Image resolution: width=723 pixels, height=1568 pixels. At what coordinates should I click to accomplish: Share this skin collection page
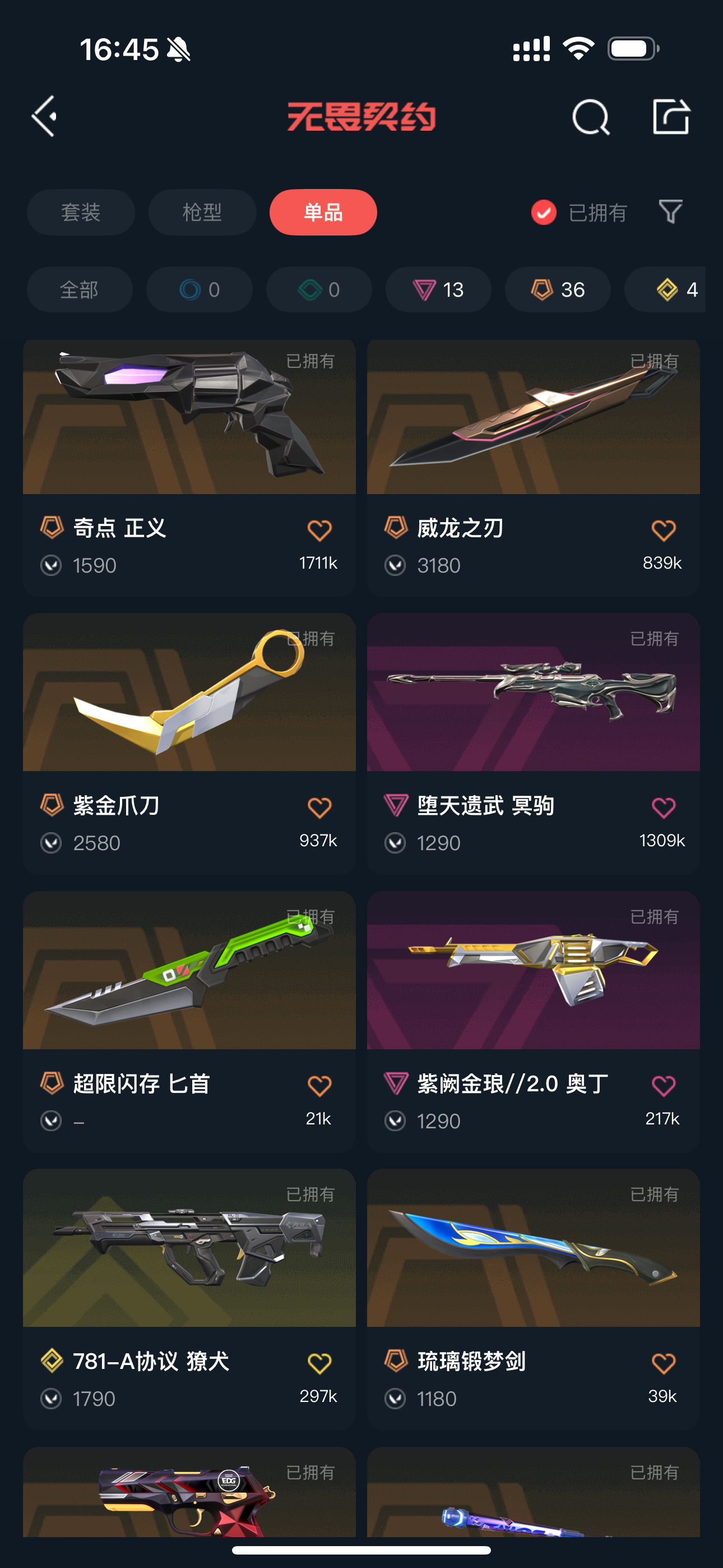[x=671, y=116]
